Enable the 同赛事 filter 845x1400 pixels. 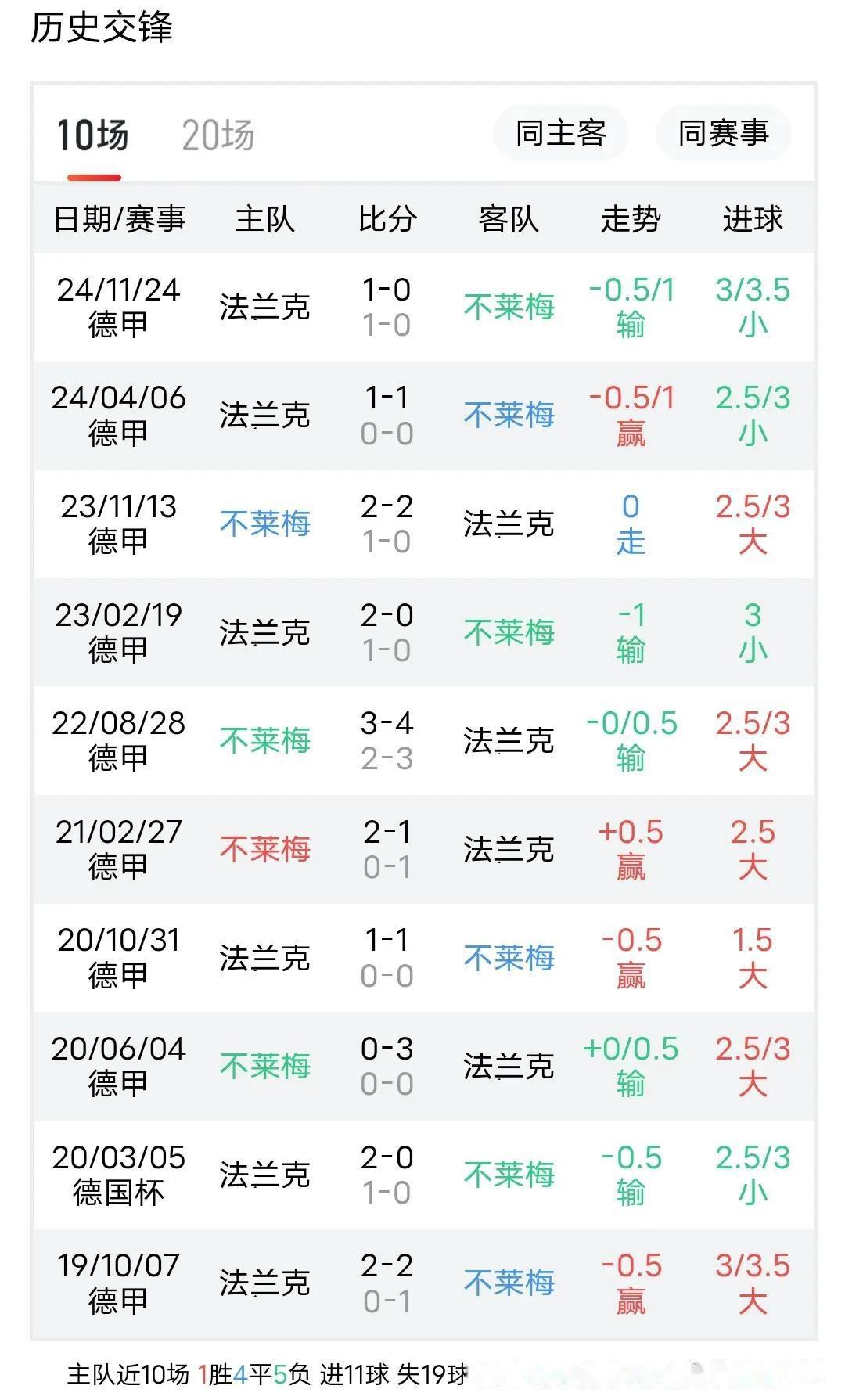[722, 134]
